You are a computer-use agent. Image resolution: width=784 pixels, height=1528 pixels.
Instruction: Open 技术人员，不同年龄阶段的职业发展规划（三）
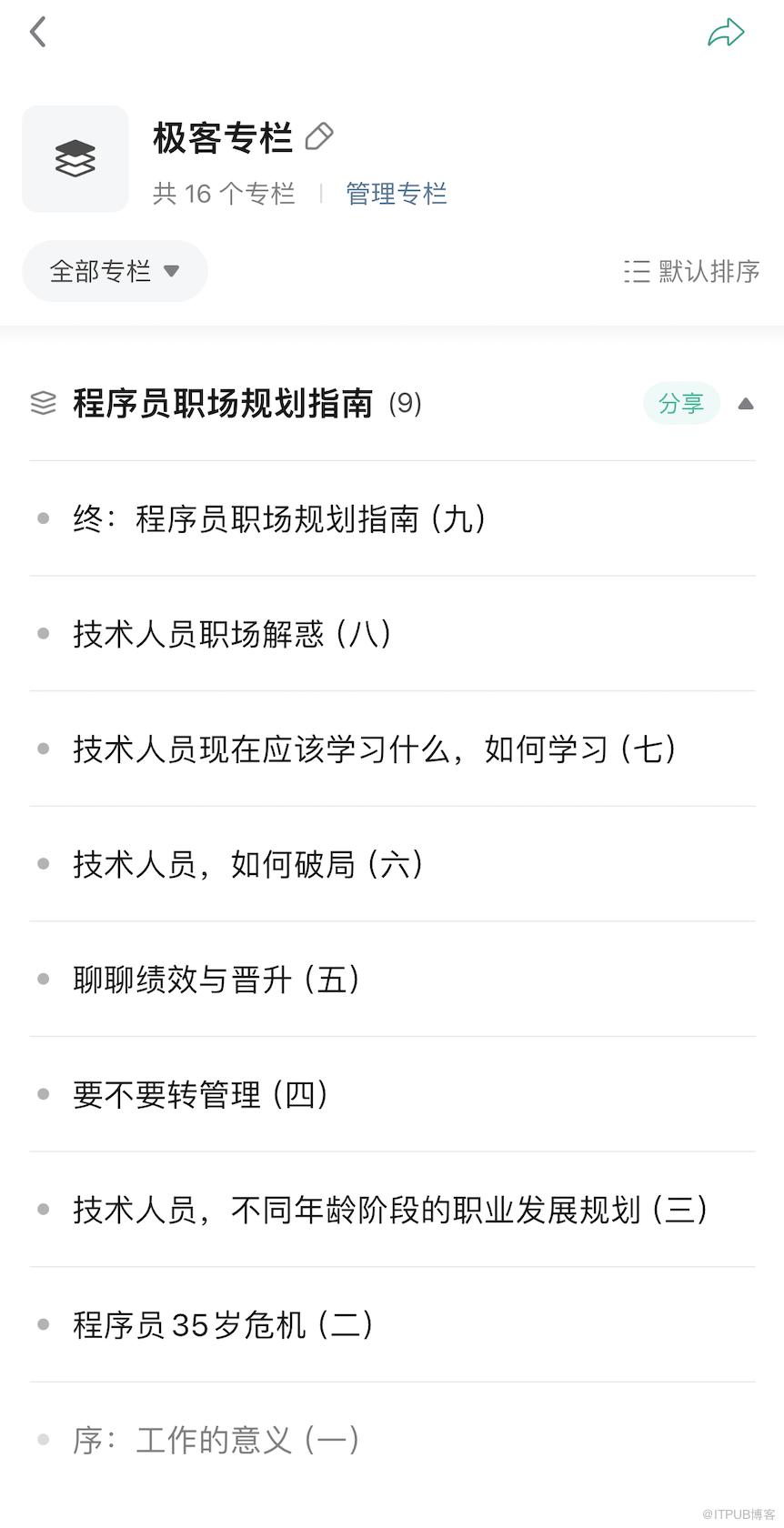pos(389,1210)
